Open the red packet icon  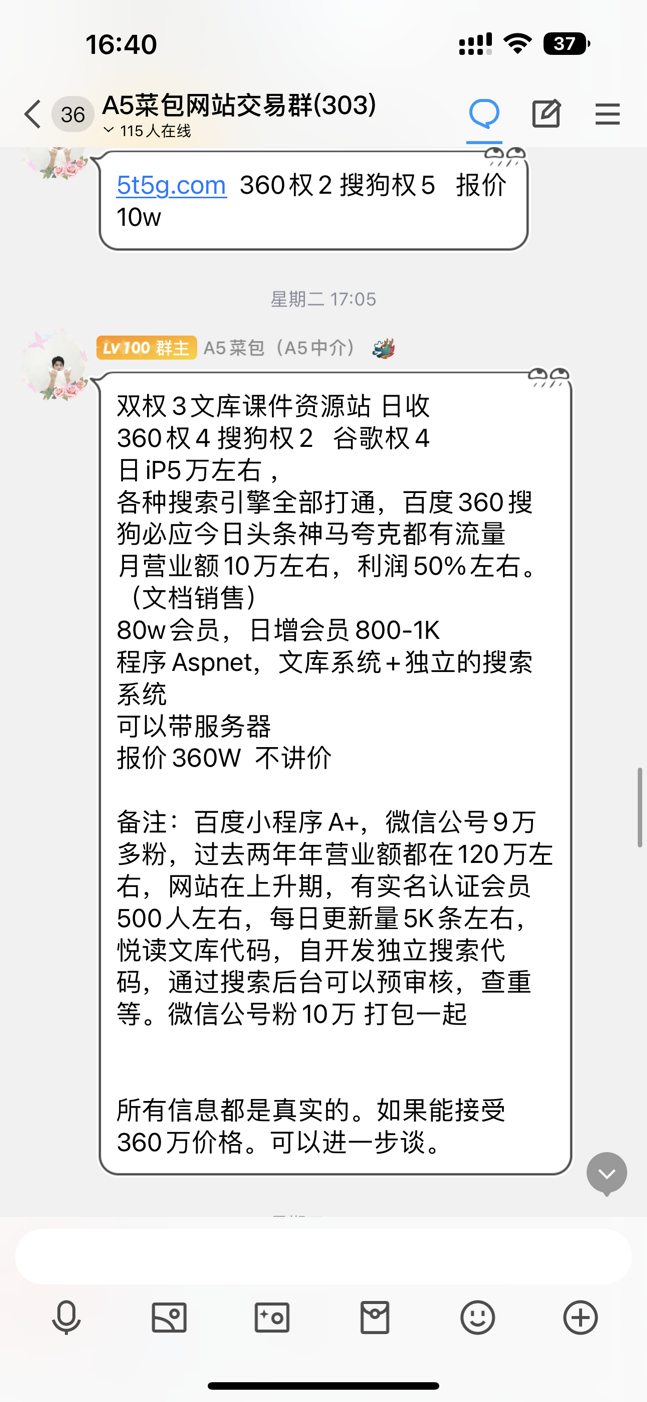coord(375,1318)
